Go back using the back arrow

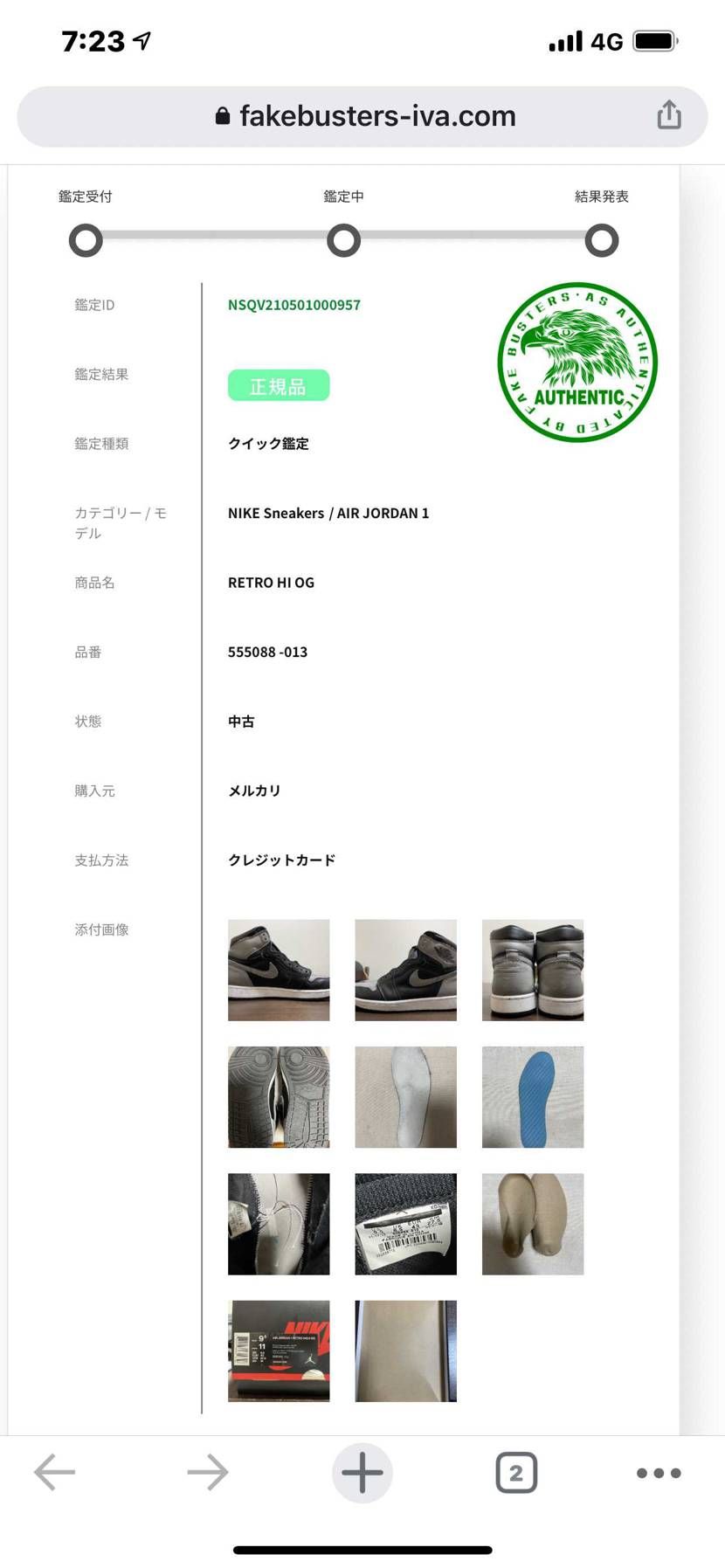pos(54,1472)
